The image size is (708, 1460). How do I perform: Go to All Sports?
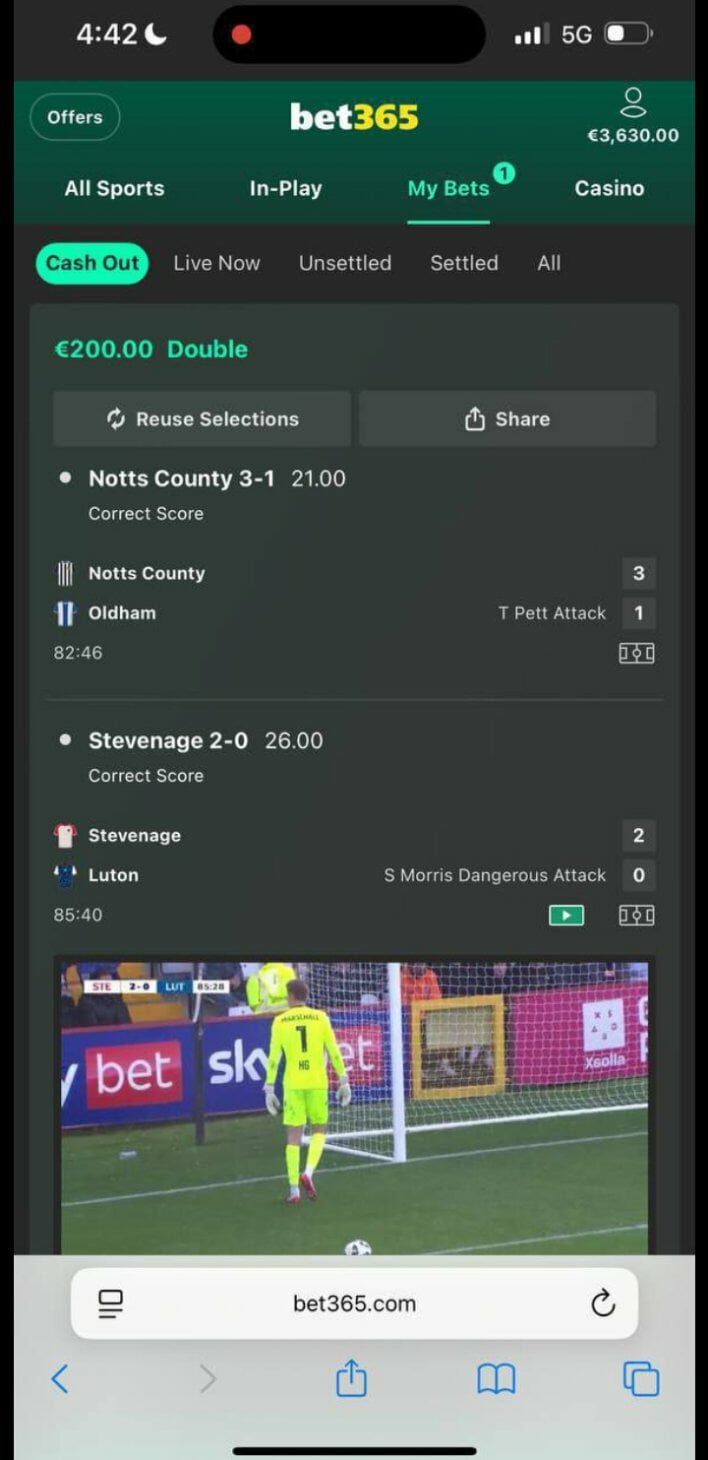(114, 188)
